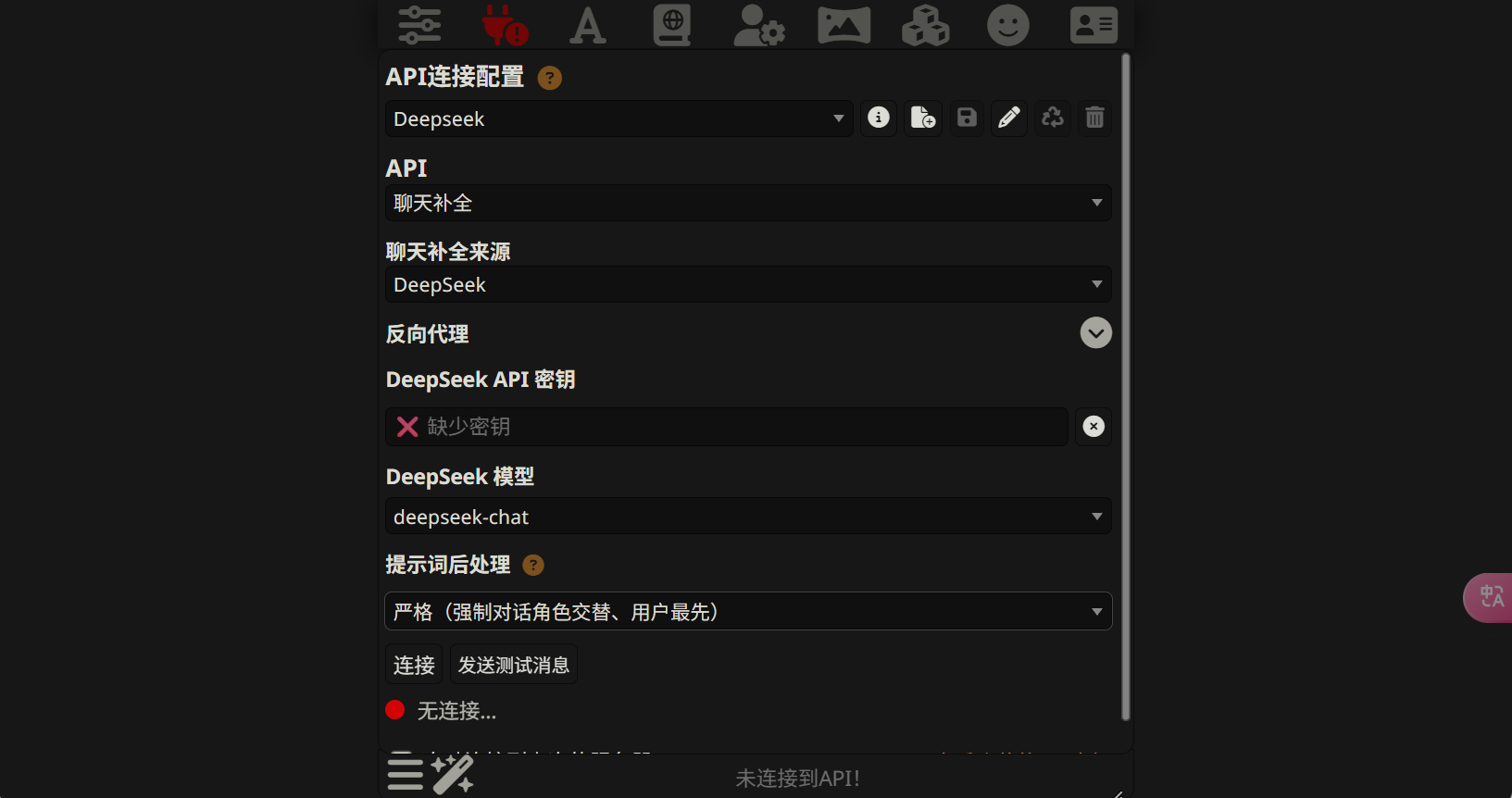Expand the 反向代理 section
Viewport: 1512px width, 798px height.
(x=1095, y=333)
